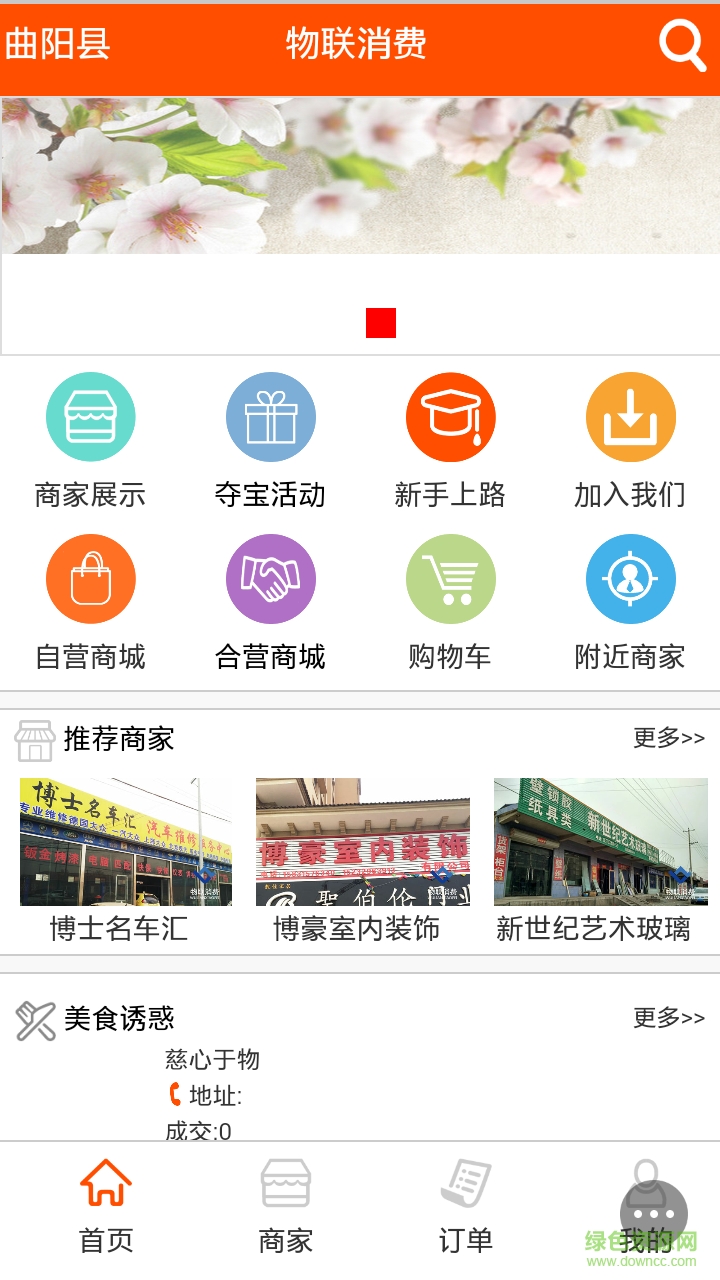Open the 商家展示 storefront icon
This screenshot has height=1280, width=720.
click(90, 417)
